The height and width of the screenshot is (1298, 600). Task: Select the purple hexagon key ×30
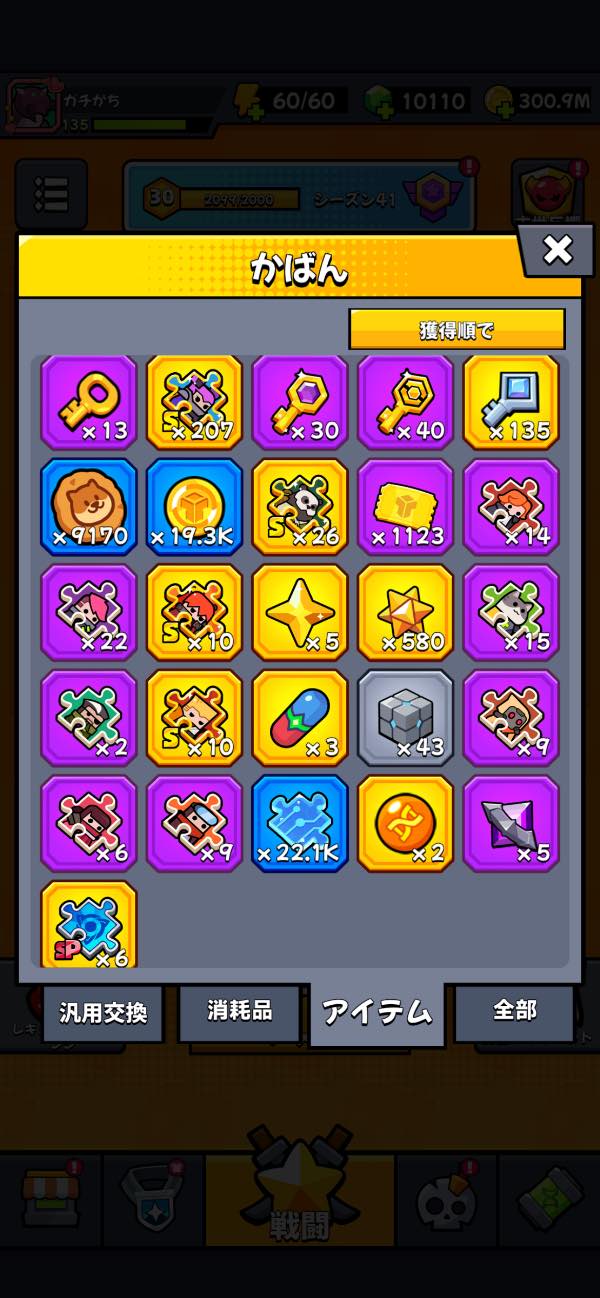(300, 402)
